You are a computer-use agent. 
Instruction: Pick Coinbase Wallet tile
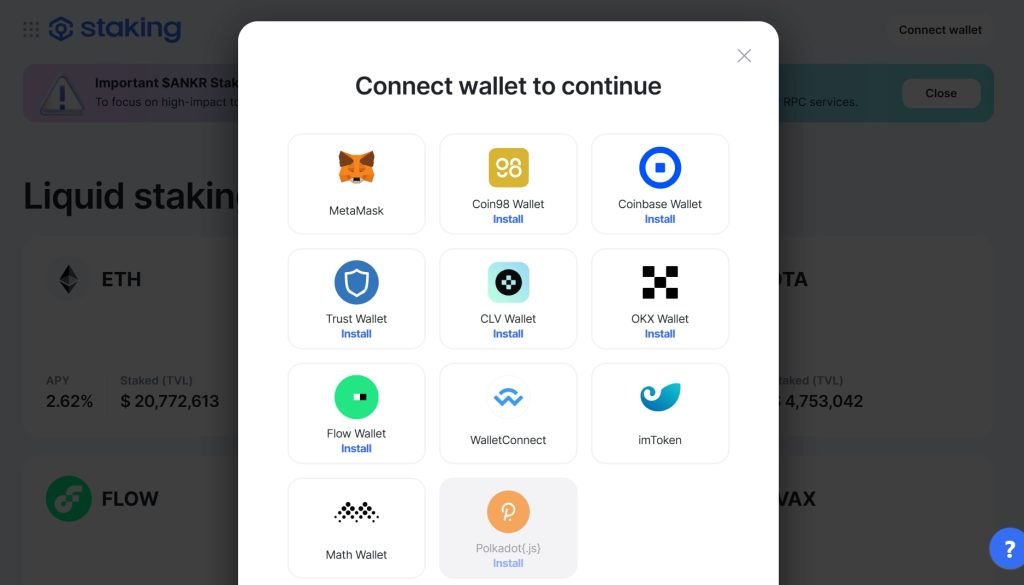pyautogui.click(x=660, y=184)
